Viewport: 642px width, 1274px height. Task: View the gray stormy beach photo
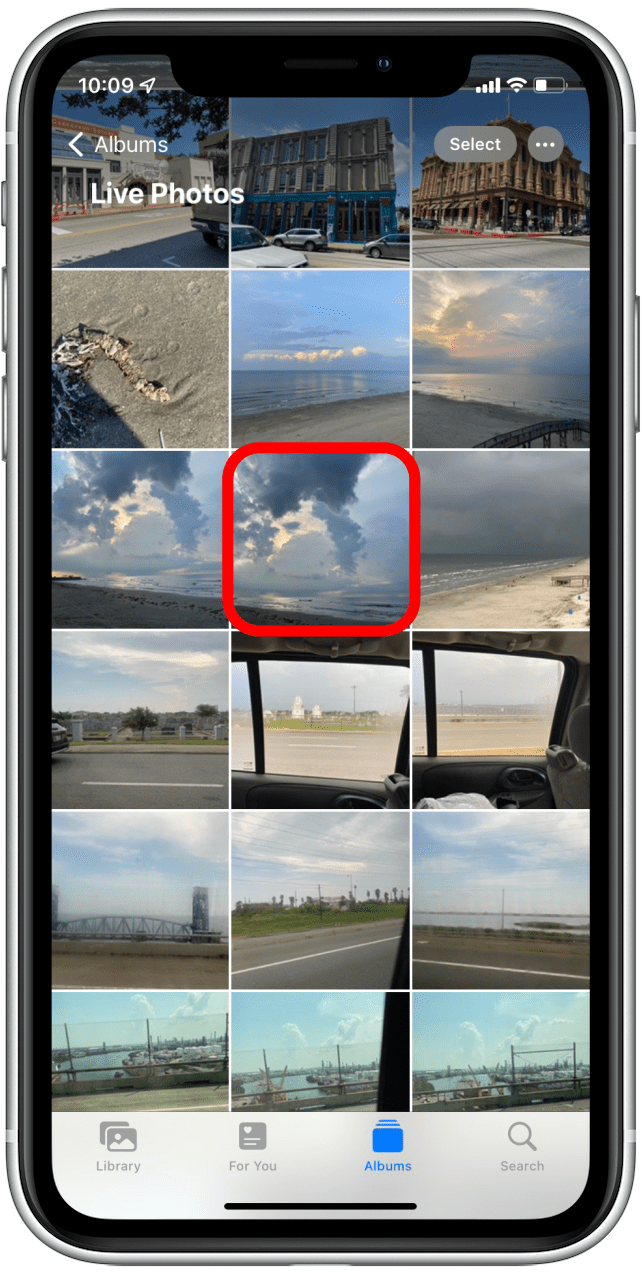point(501,538)
